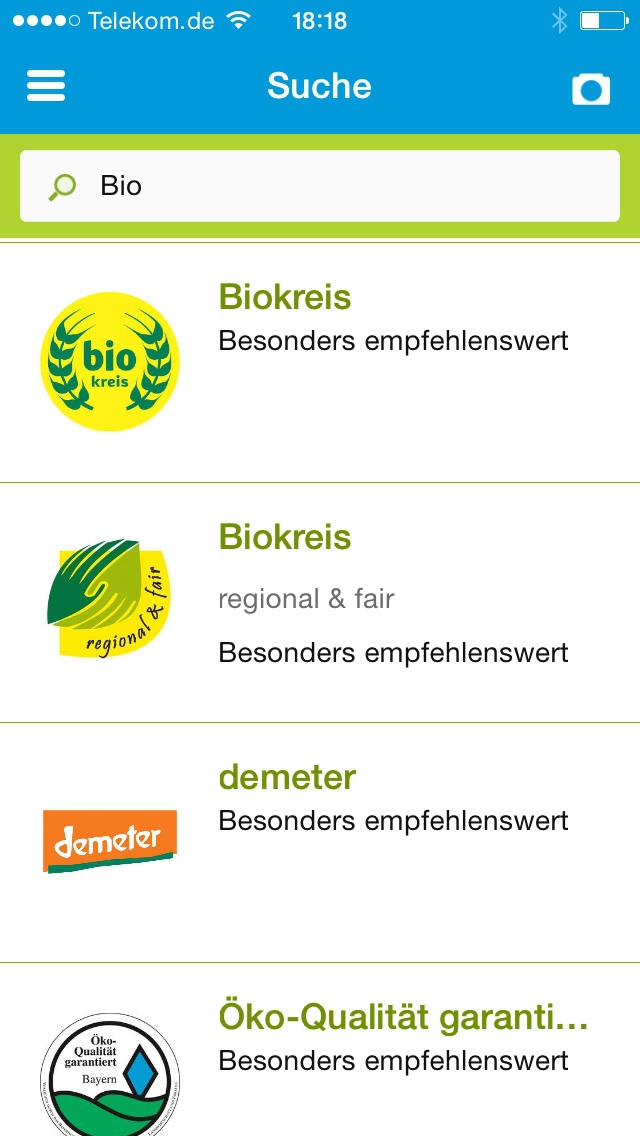Tap the search field containing Bio
This screenshot has height=1136, width=640.
pos(320,186)
